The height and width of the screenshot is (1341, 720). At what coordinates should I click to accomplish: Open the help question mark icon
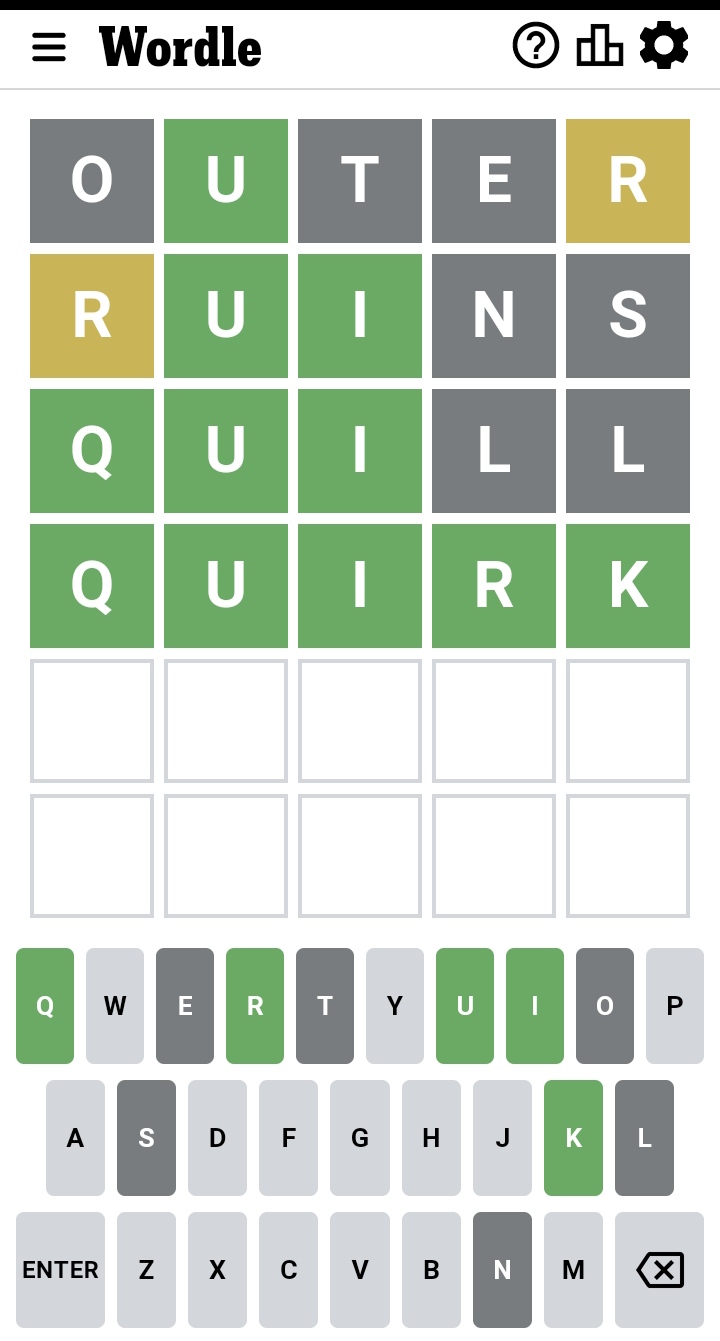coord(536,45)
